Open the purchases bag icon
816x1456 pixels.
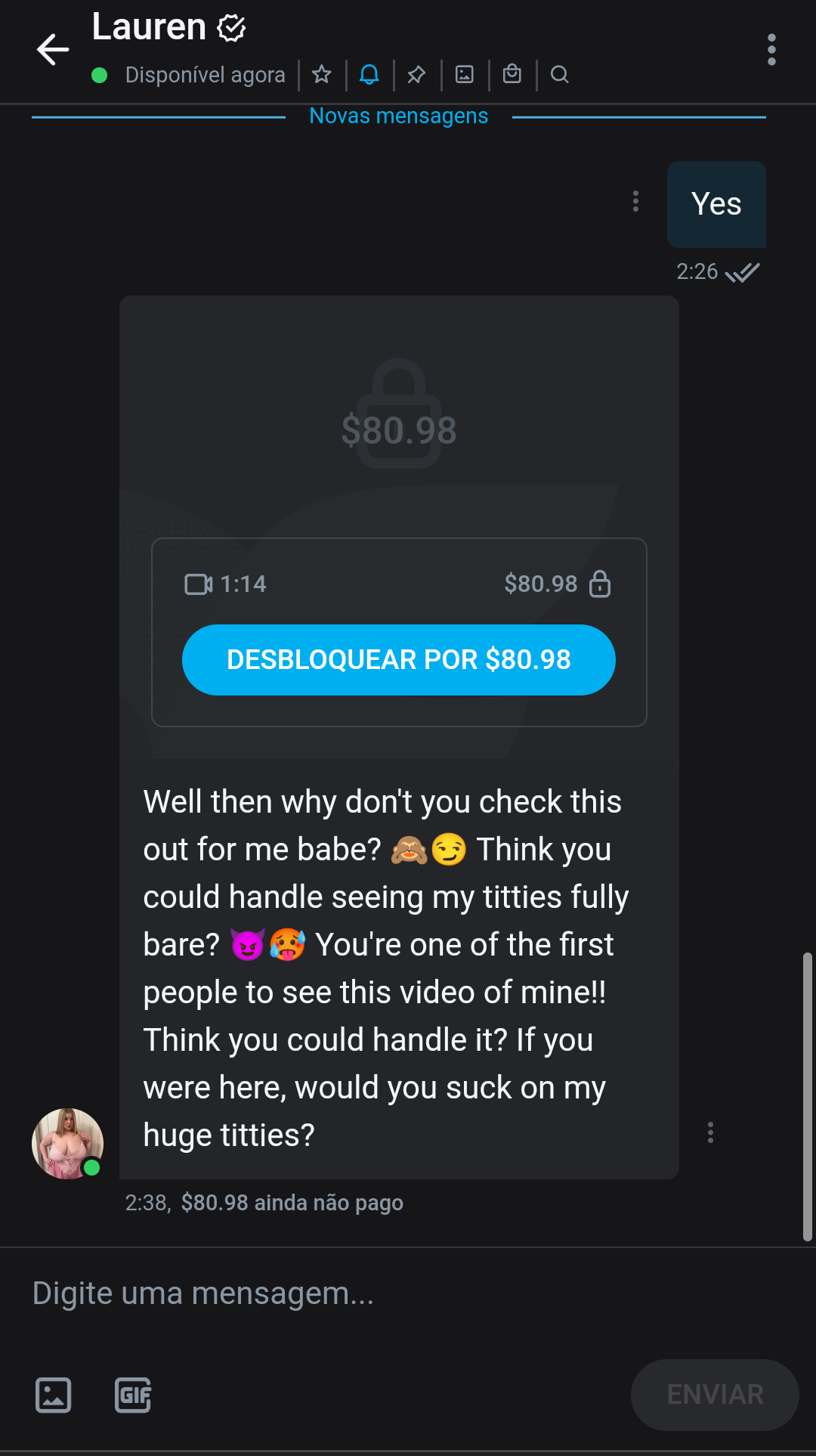click(512, 74)
